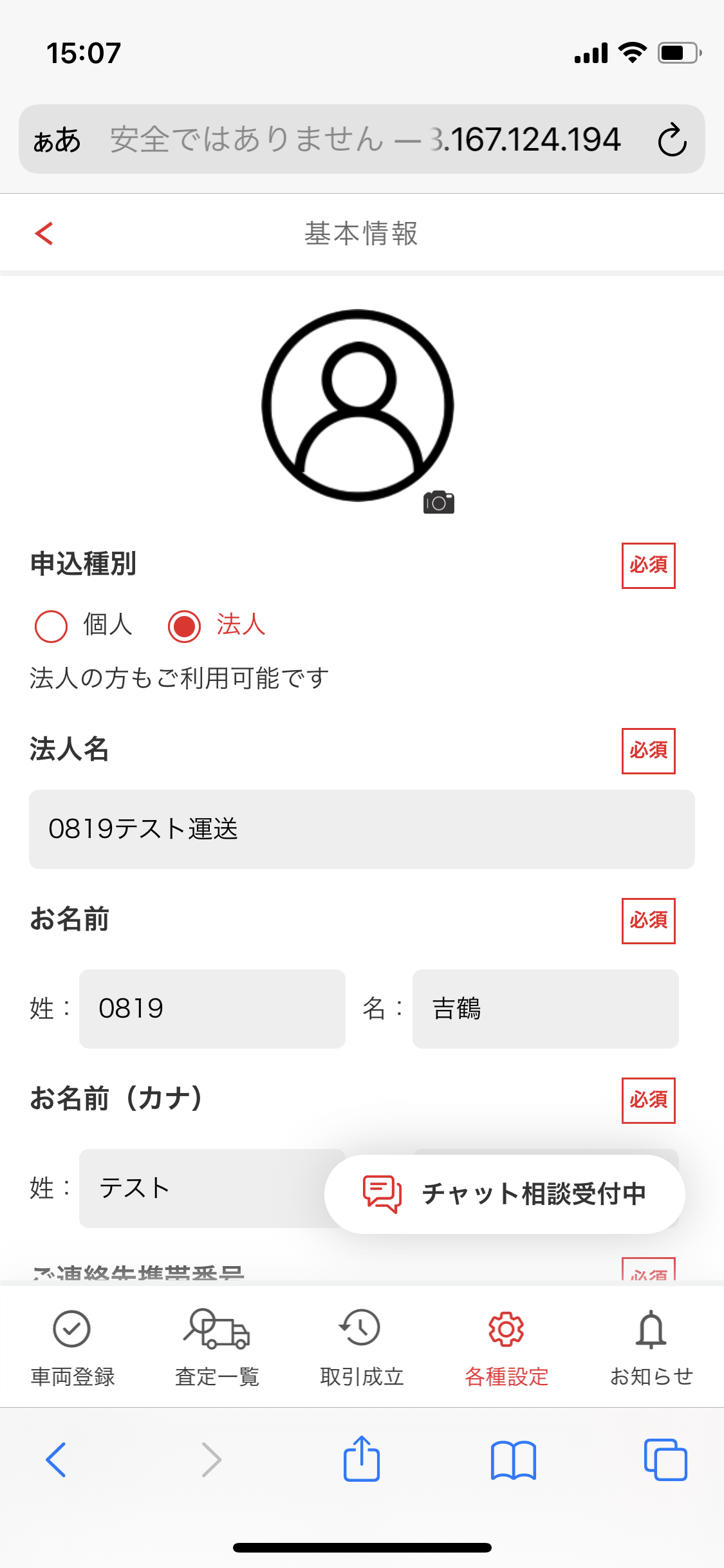724x1568 pixels.
Task: Select the 個人 radio option
Action: [51, 626]
